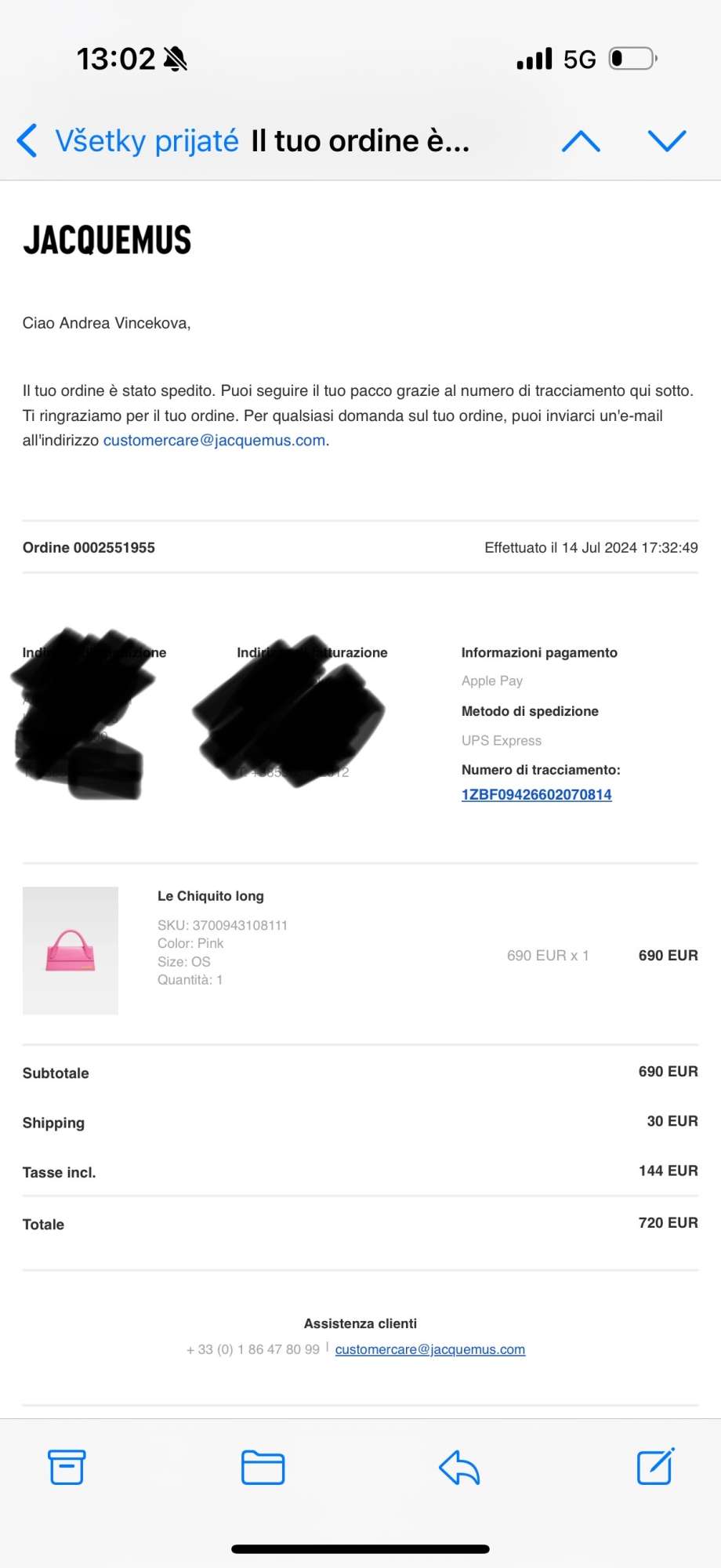Tap customercare email under Assistenza clienti
The image size is (721, 1568).
(429, 1349)
